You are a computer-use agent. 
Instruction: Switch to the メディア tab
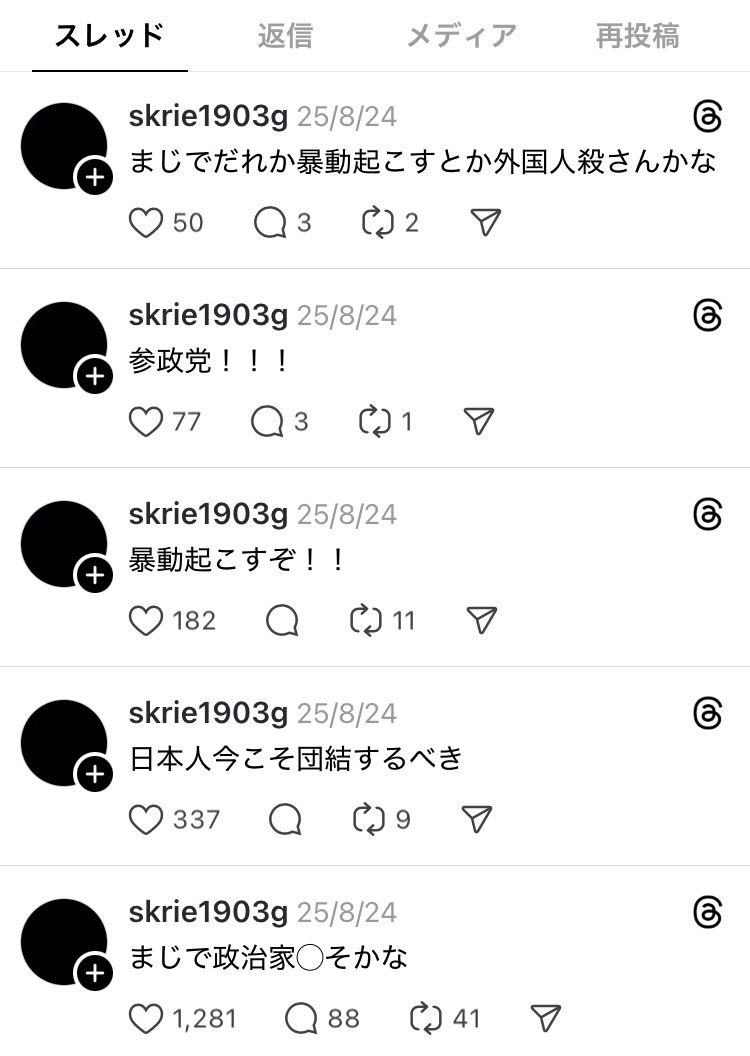point(461,36)
